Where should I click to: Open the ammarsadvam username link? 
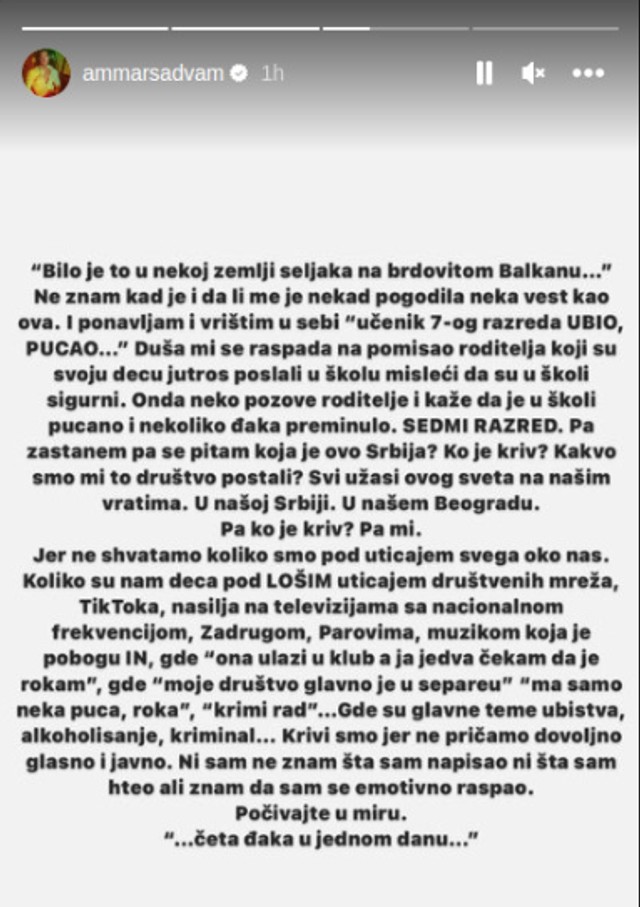[x=152, y=73]
